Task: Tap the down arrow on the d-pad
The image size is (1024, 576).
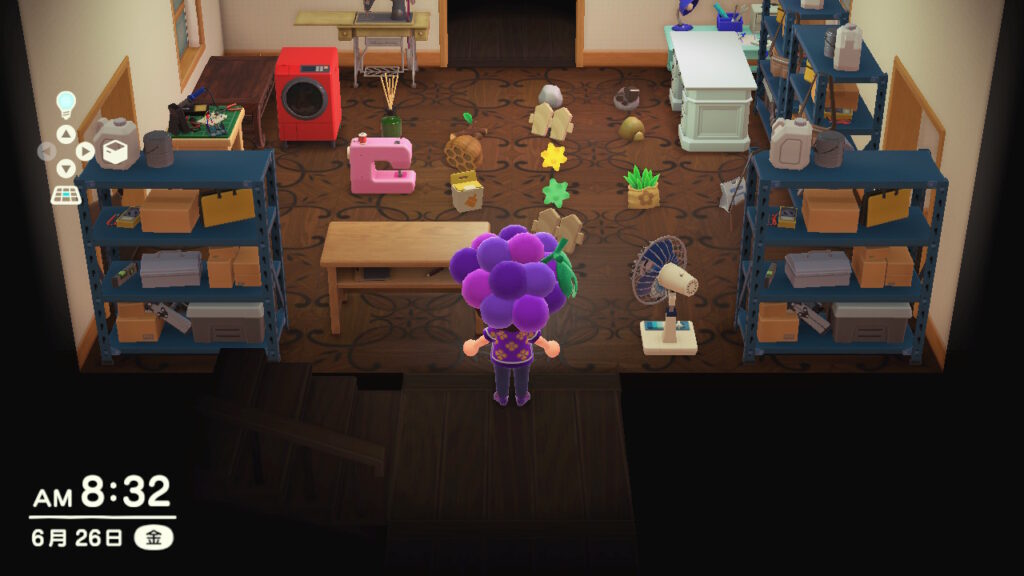Action: (x=66, y=169)
